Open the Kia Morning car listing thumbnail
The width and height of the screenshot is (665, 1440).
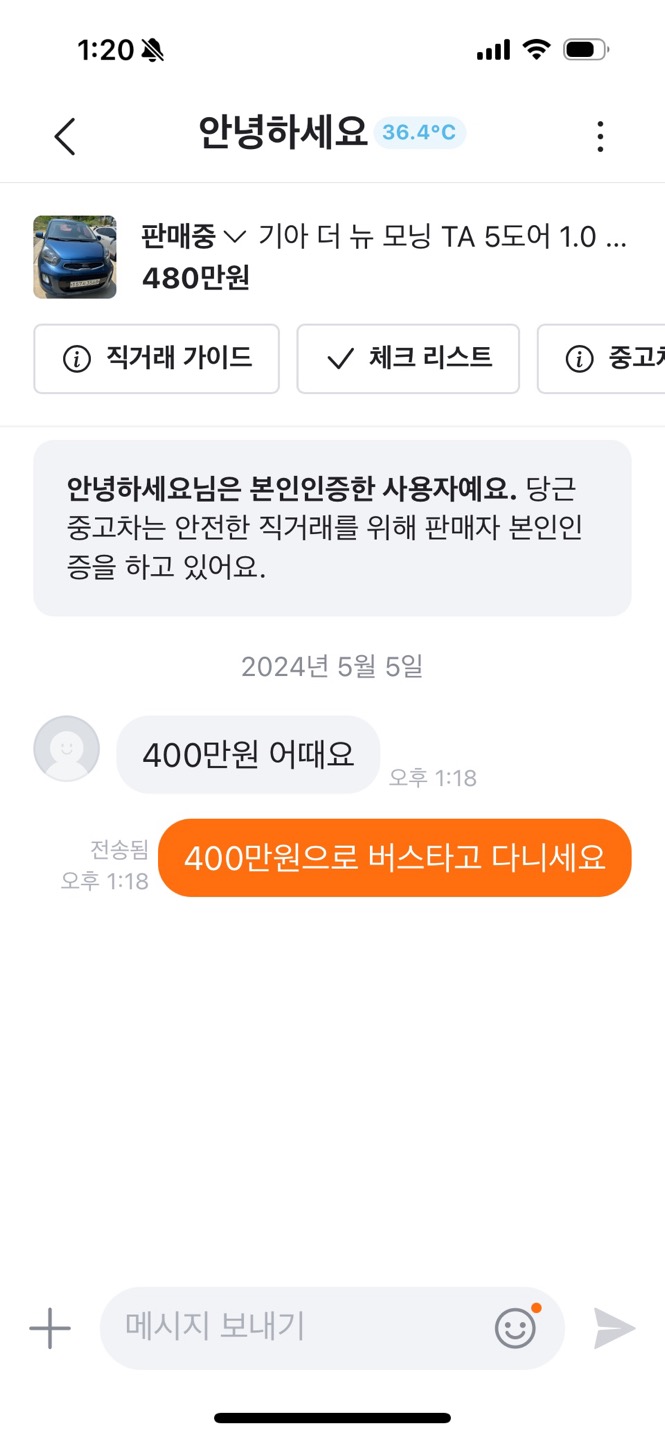tap(75, 257)
